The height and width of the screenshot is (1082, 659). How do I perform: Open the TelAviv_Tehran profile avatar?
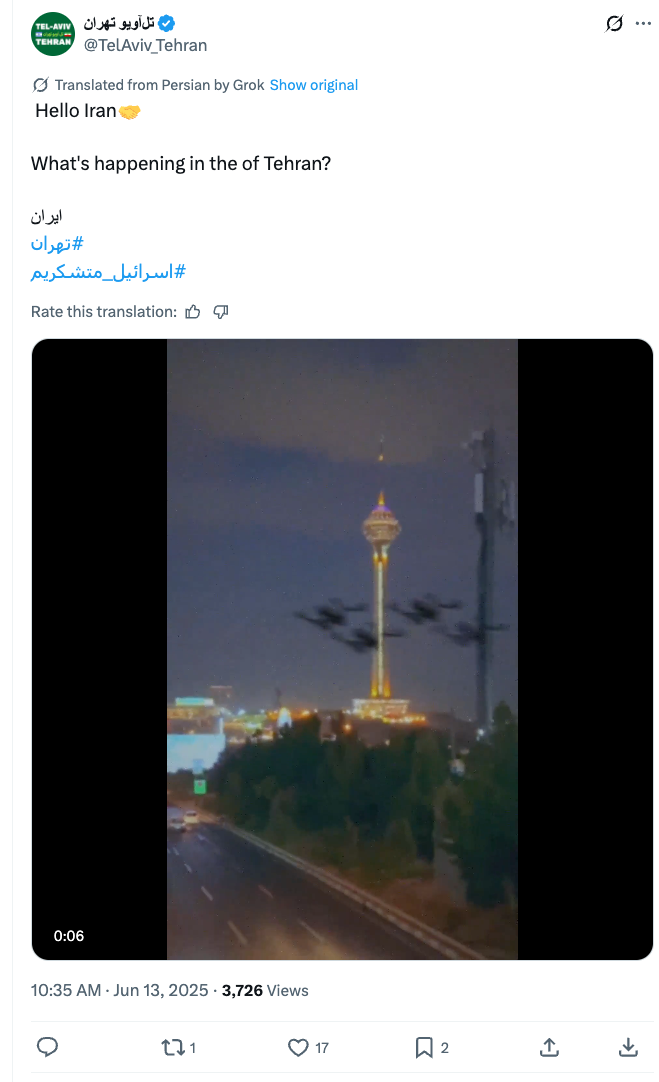click(x=52, y=33)
